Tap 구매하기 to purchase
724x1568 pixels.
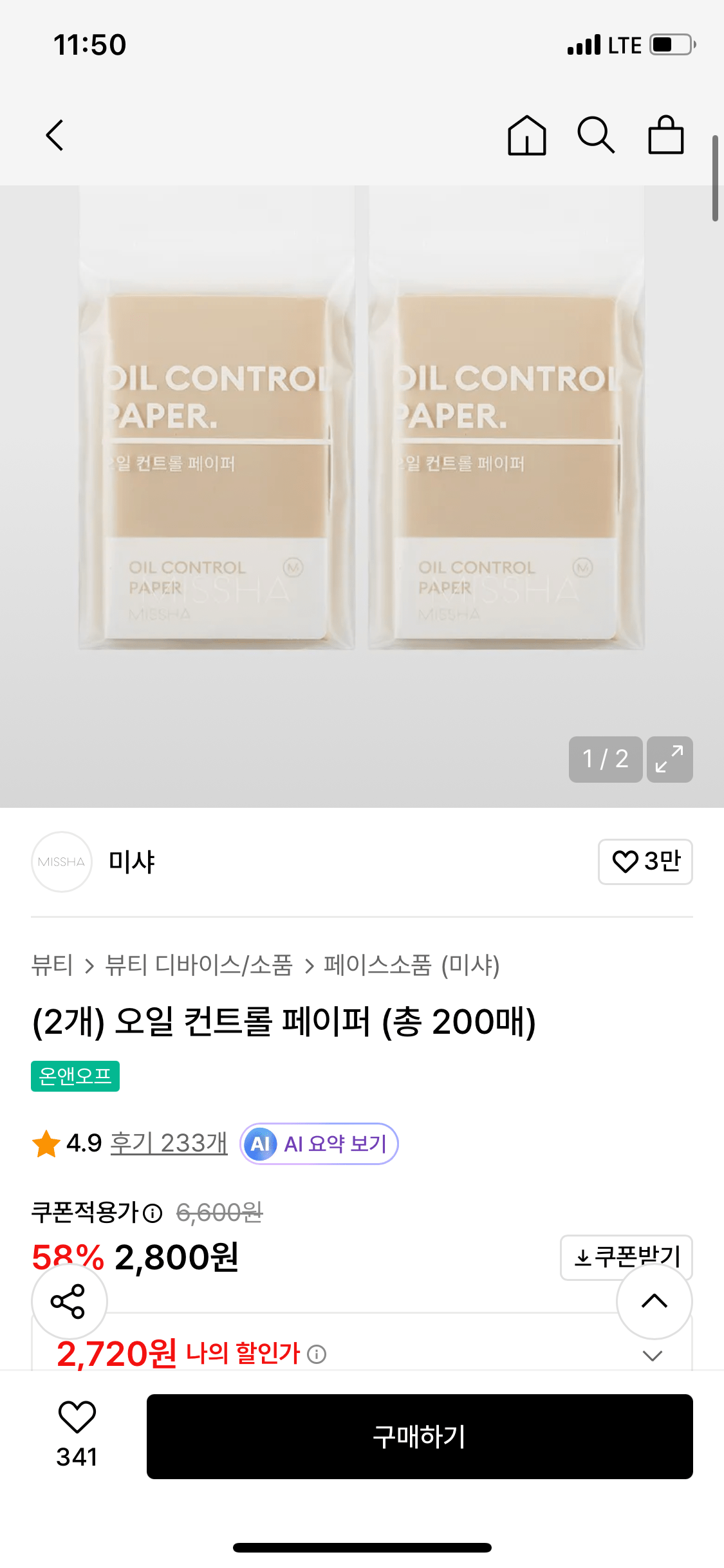420,1436
